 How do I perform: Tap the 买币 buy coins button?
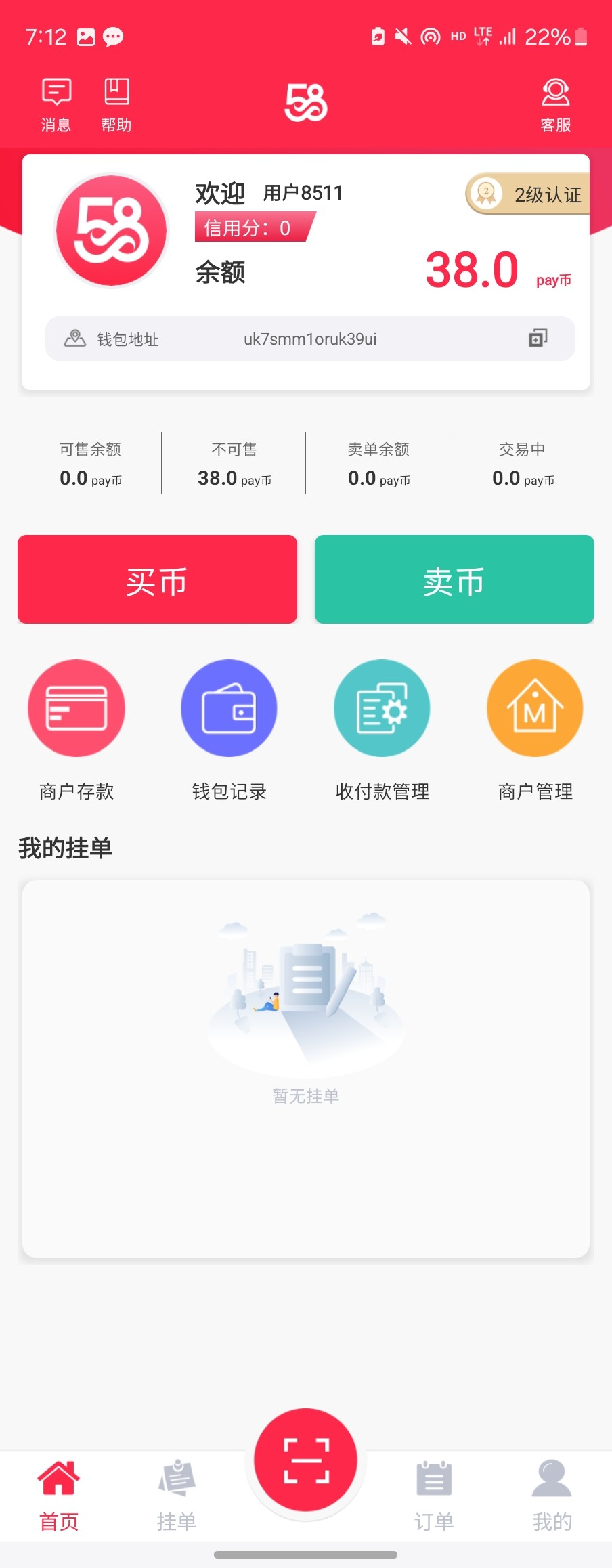pos(157,580)
